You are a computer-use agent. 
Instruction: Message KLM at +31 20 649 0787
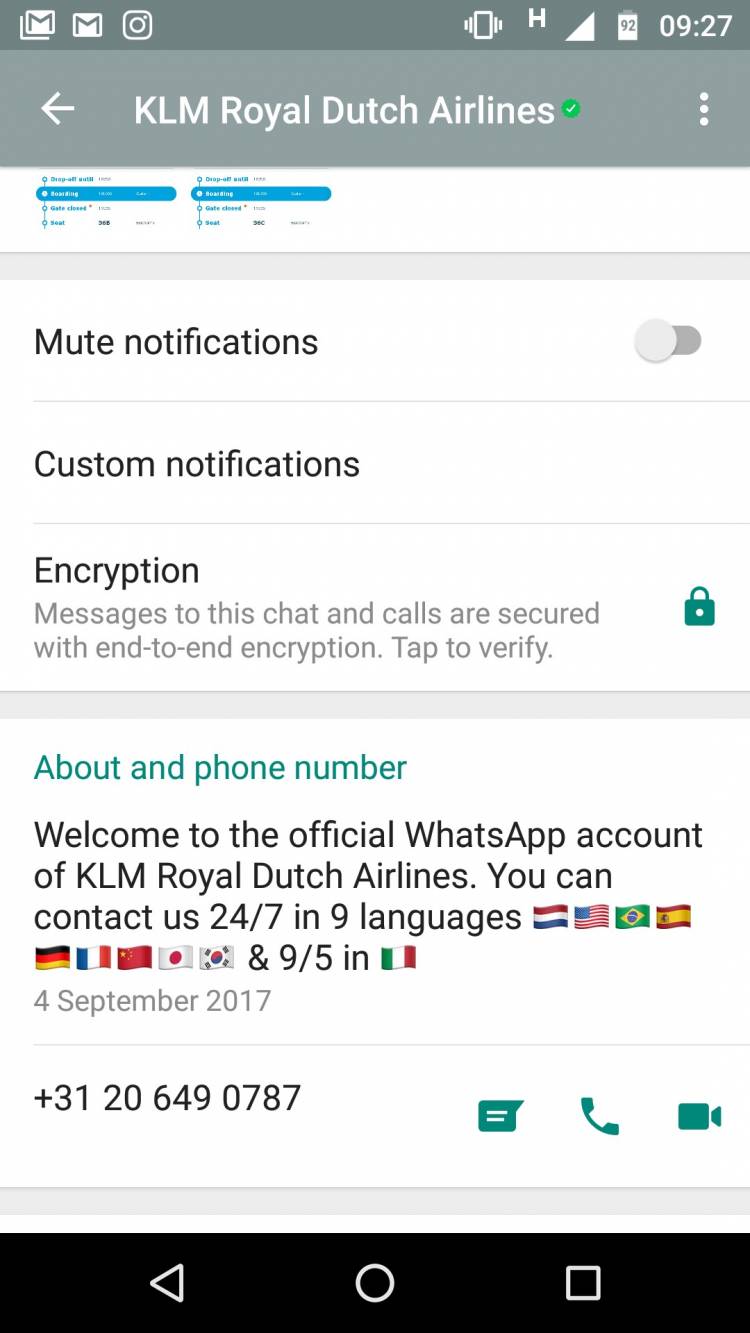500,1116
